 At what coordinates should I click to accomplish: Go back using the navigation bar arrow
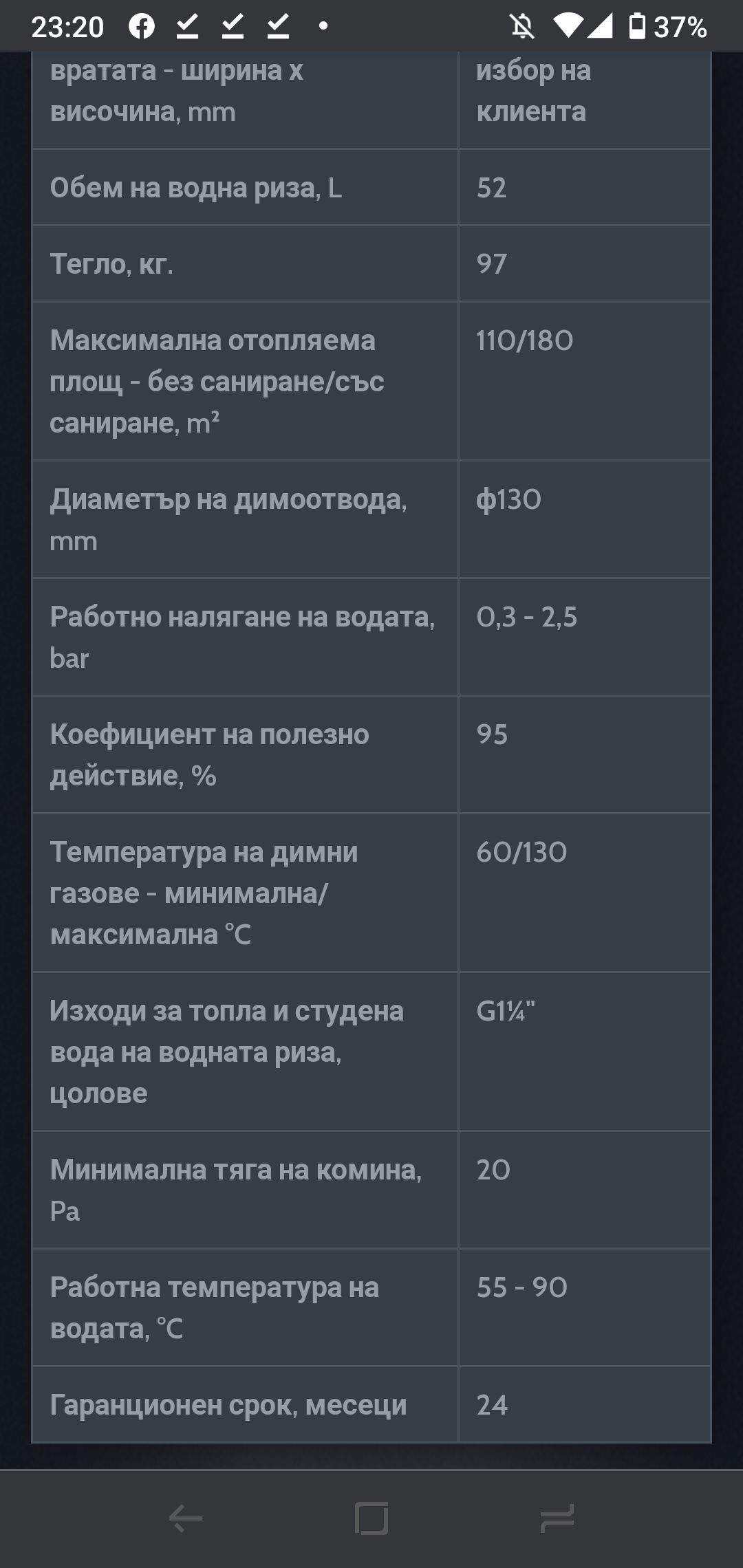(186, 1518)
